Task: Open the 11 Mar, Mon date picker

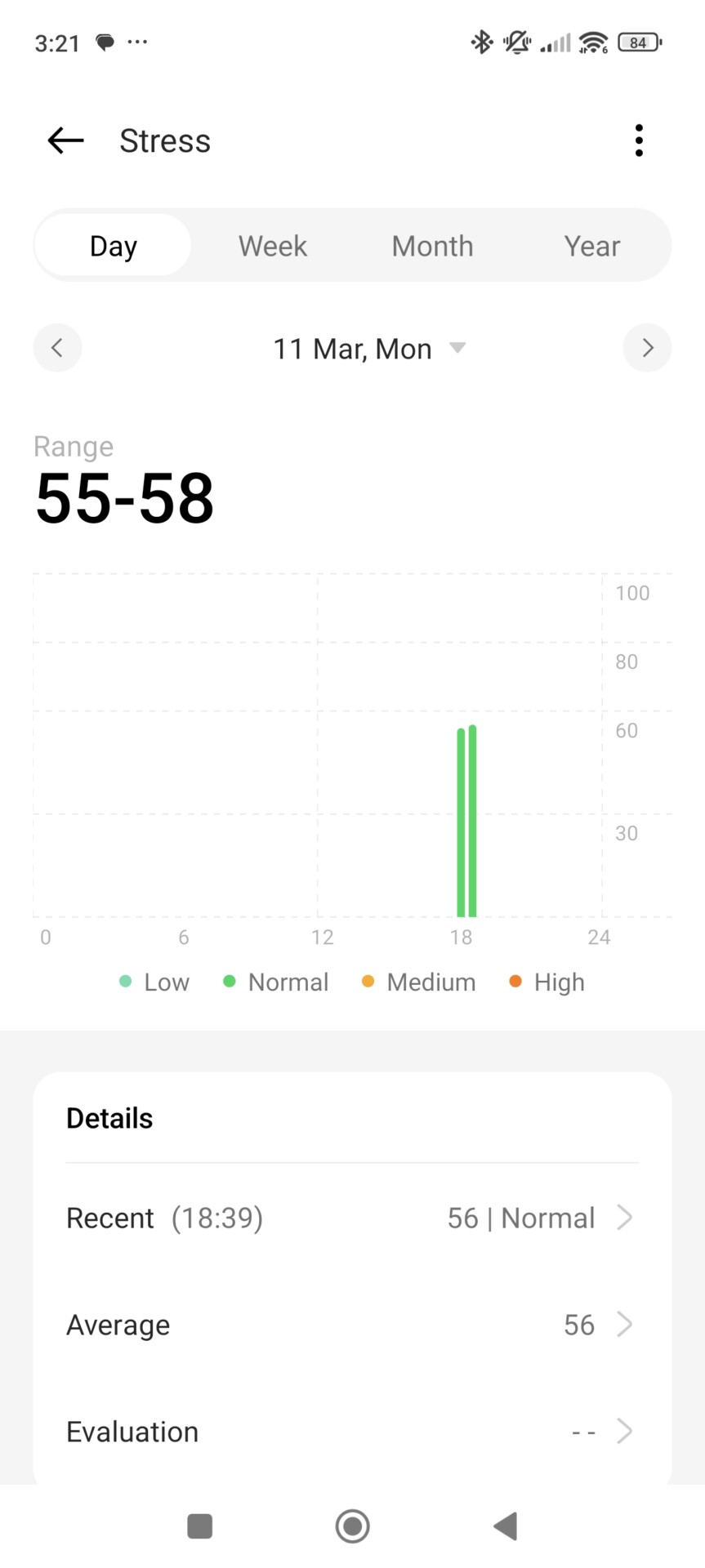Action: pyautogui.click(x=369, y=349)
